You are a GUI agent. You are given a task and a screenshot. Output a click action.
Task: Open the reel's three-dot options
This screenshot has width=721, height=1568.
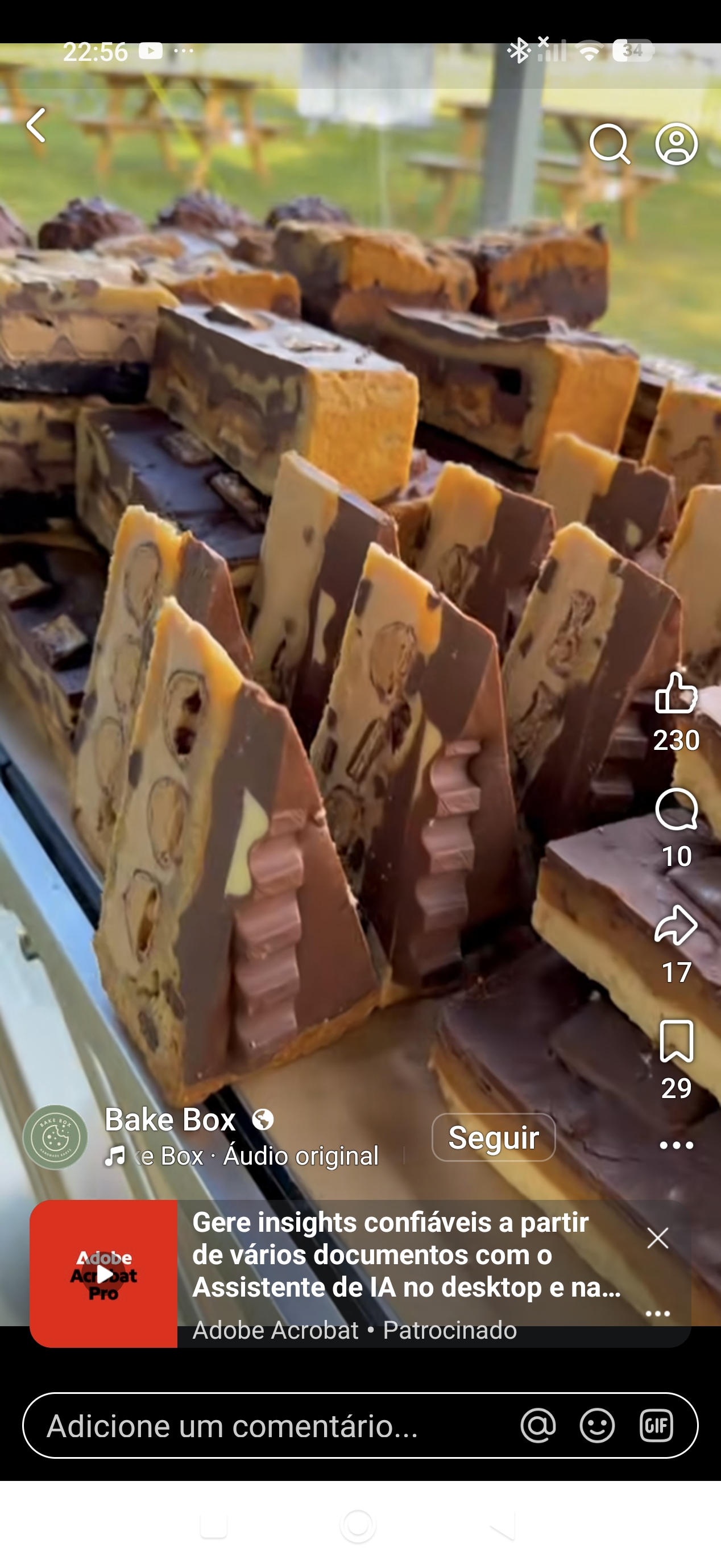point(677,1145)
